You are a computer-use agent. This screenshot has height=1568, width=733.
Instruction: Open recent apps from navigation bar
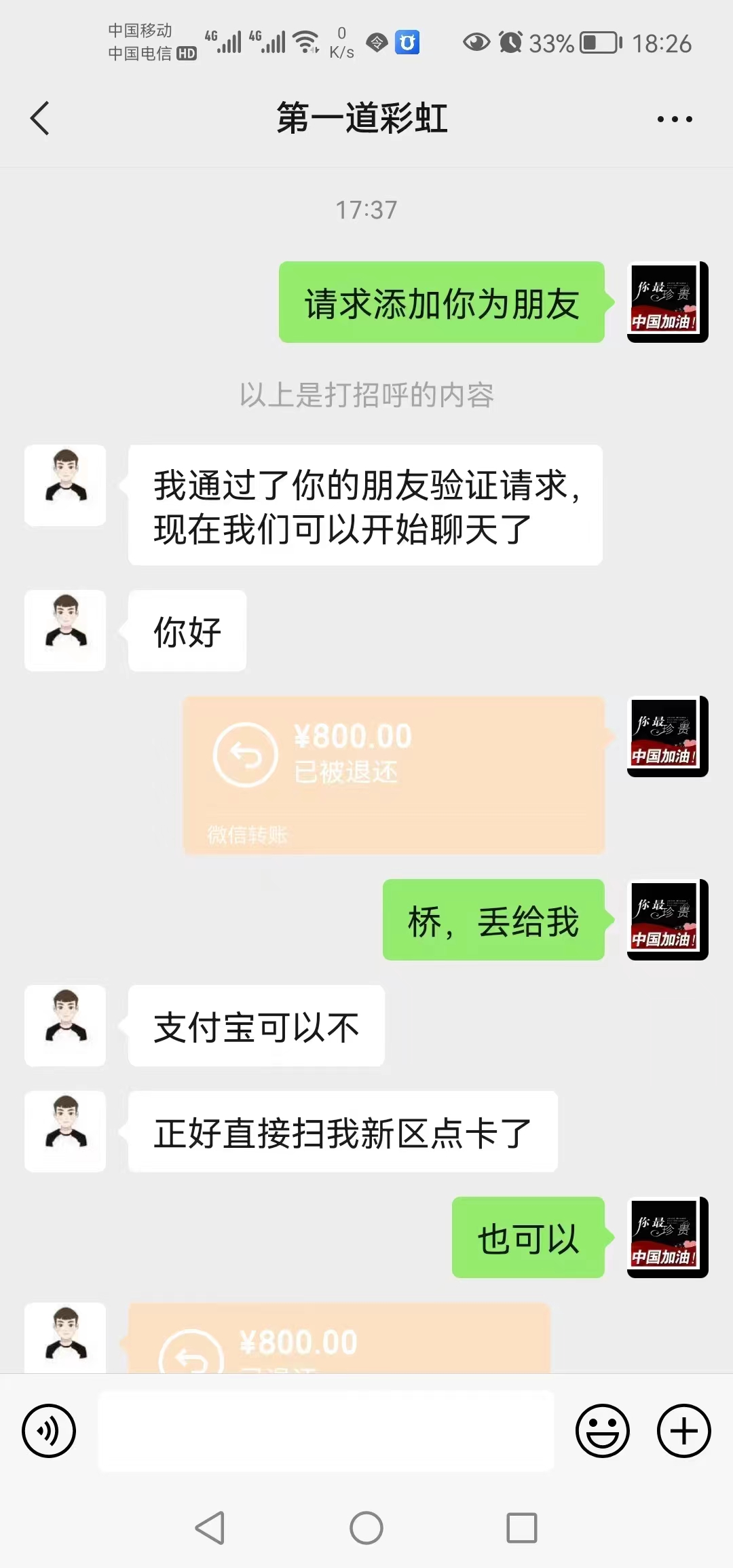[521, 1529]
